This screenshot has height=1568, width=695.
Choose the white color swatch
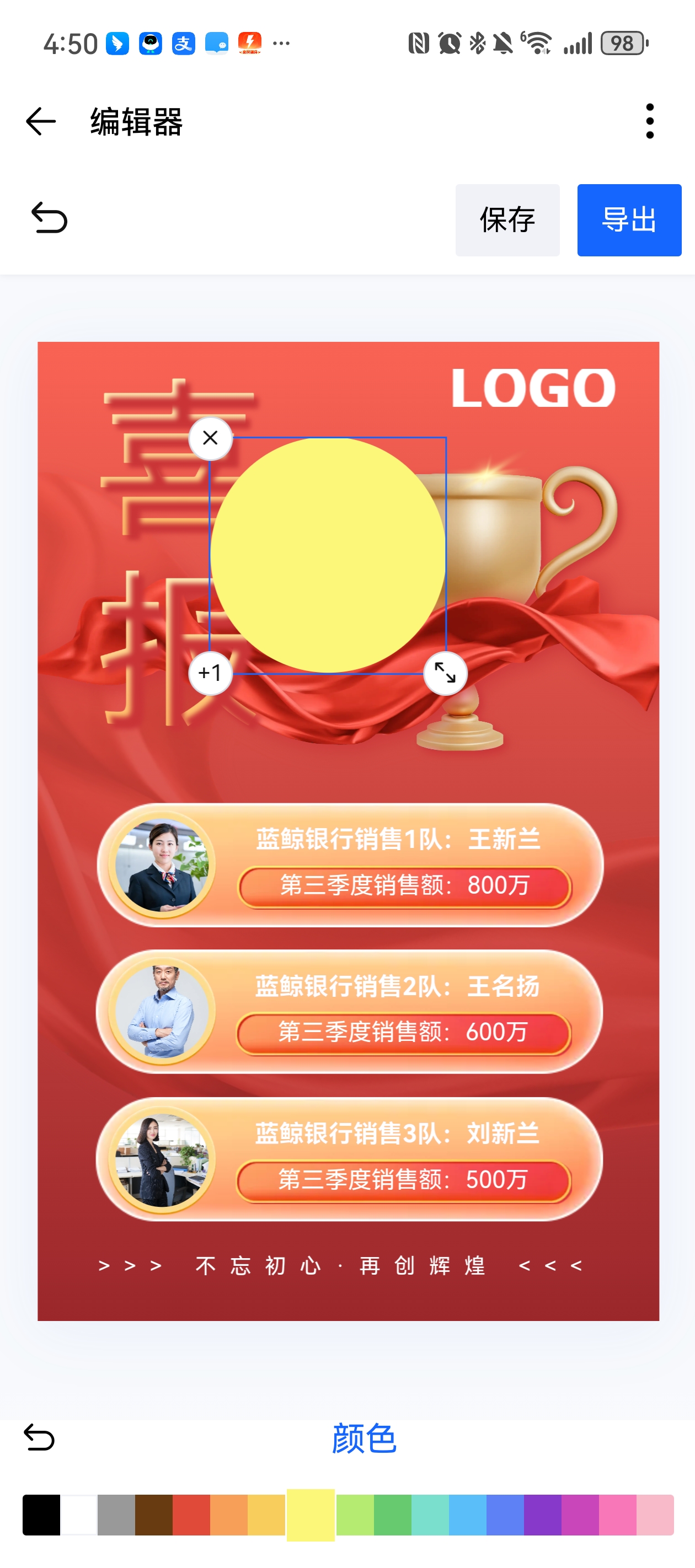tap(78, 1515)
